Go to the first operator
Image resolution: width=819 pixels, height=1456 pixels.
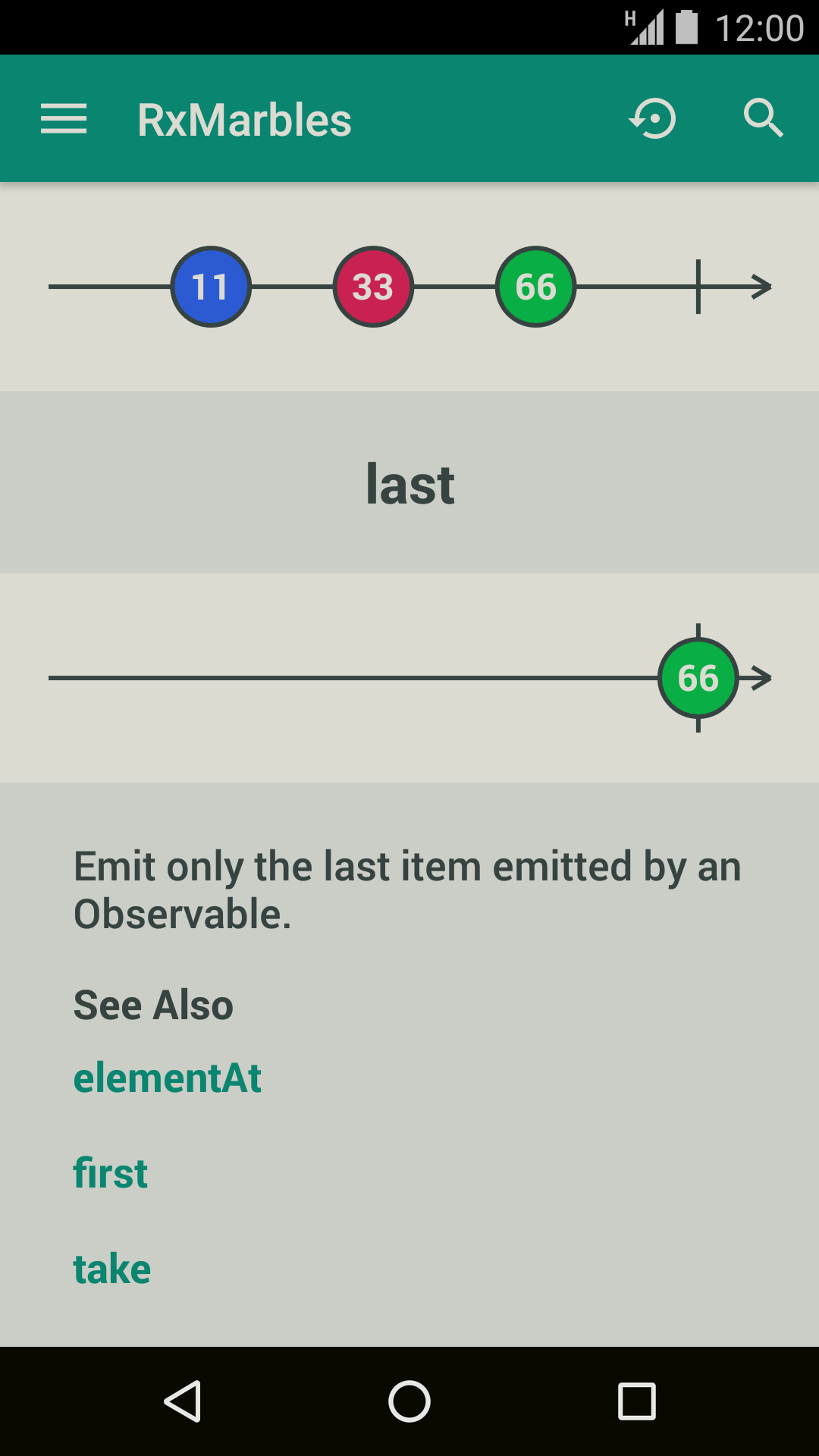[x=110, y=1173]
